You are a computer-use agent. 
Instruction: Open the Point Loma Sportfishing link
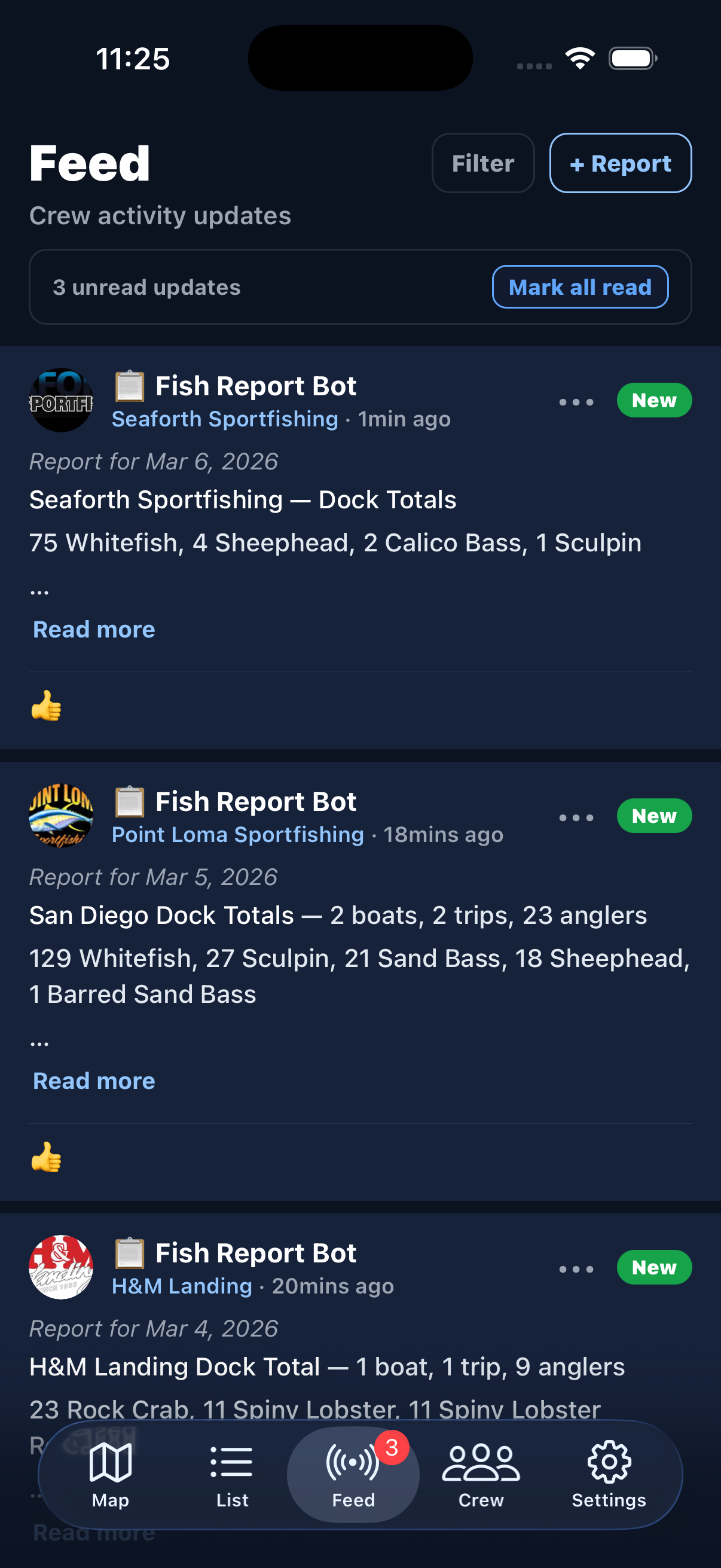236,834
